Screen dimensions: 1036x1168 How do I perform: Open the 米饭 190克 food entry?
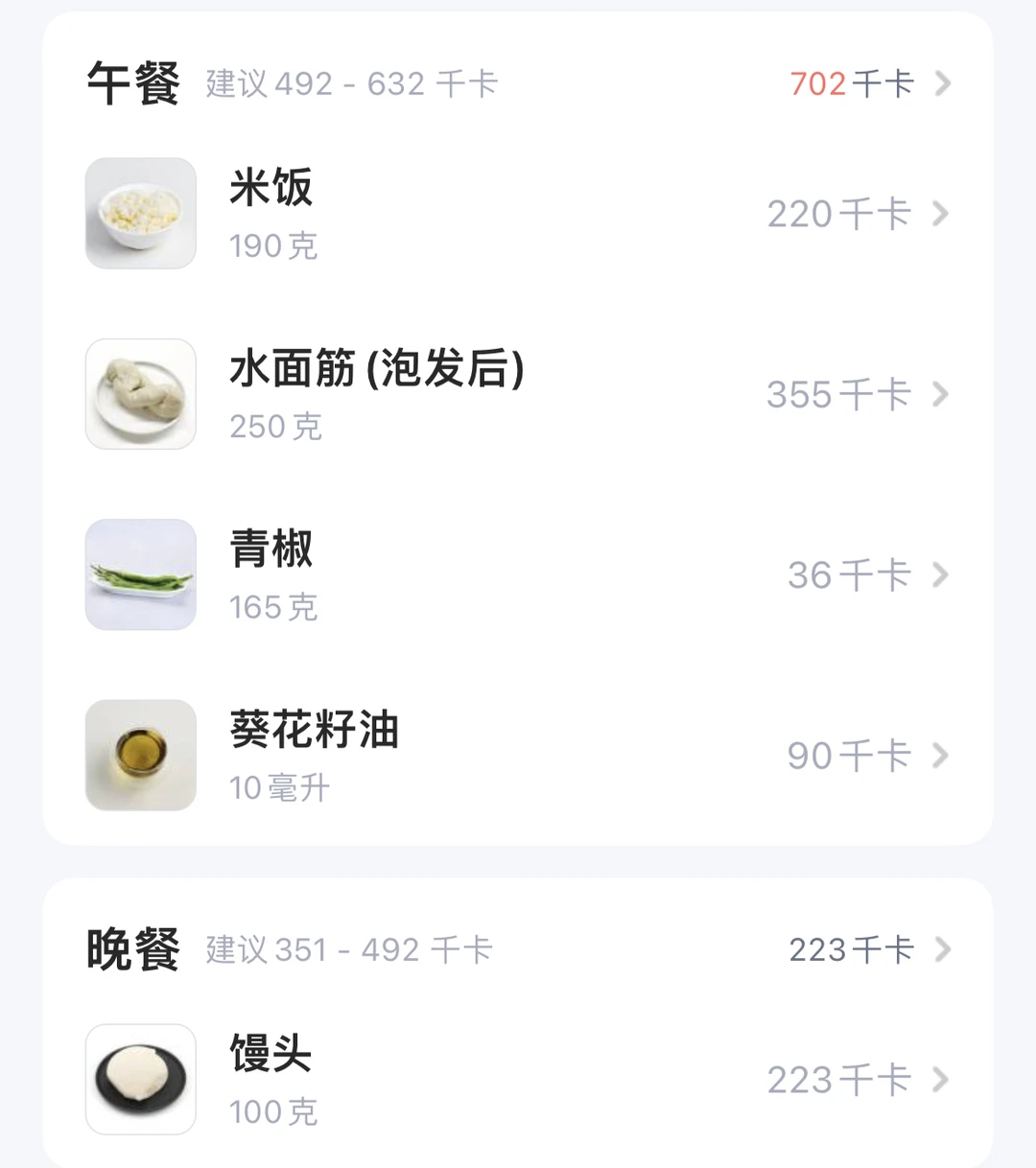click(x=518, y=214)
